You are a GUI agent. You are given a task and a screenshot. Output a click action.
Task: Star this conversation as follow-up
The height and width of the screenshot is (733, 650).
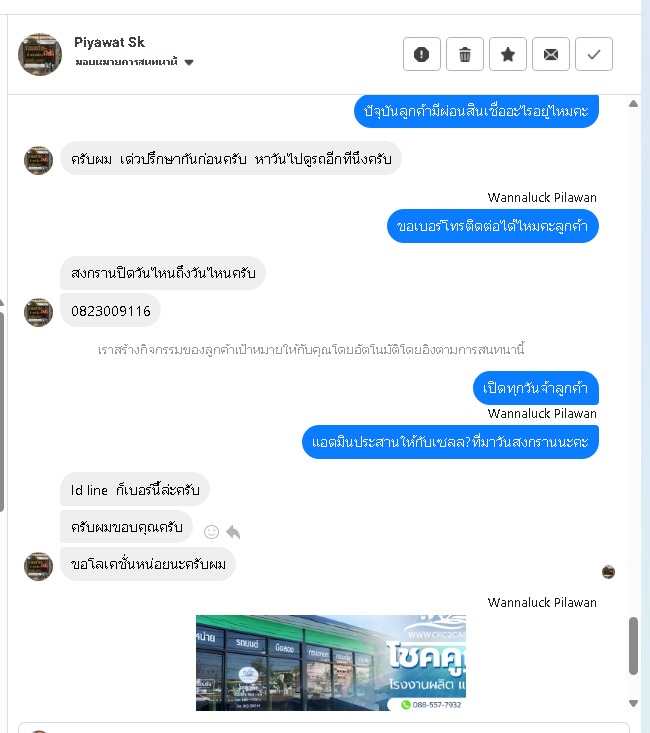[508, 54]
